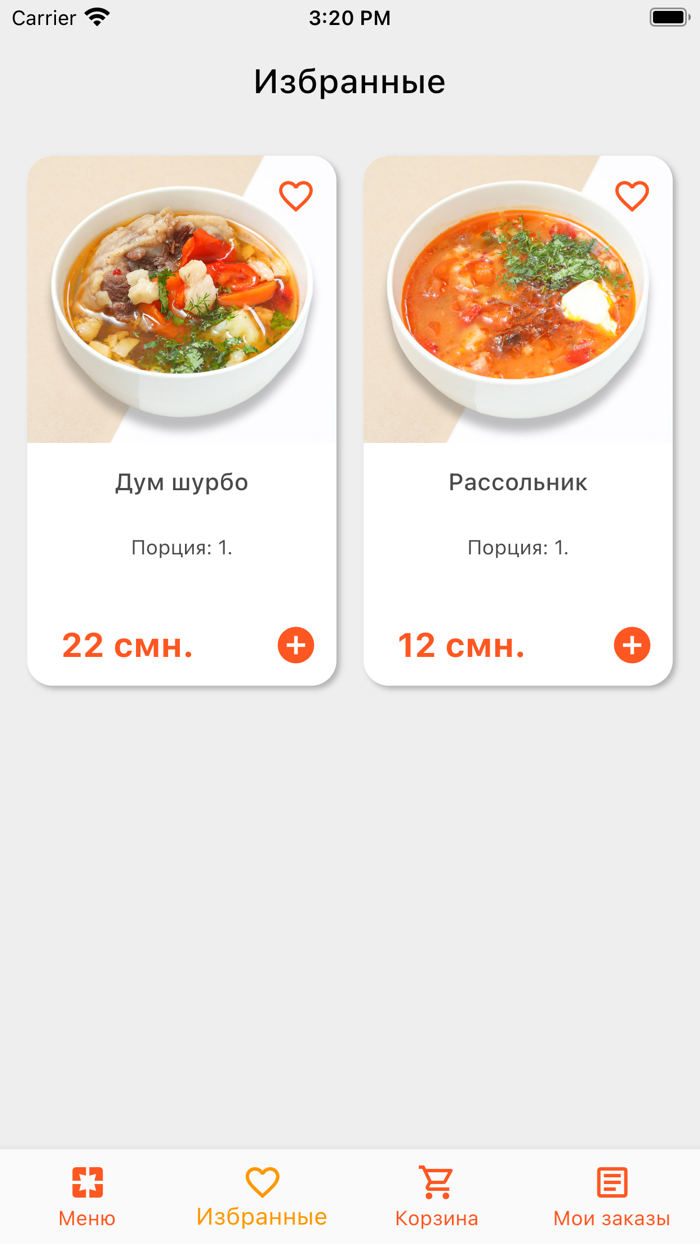Image resolution: width=700 pixels, height=1244 pixels.
Task: Switch to the Меню tab
Action: tap(87, 1196)
